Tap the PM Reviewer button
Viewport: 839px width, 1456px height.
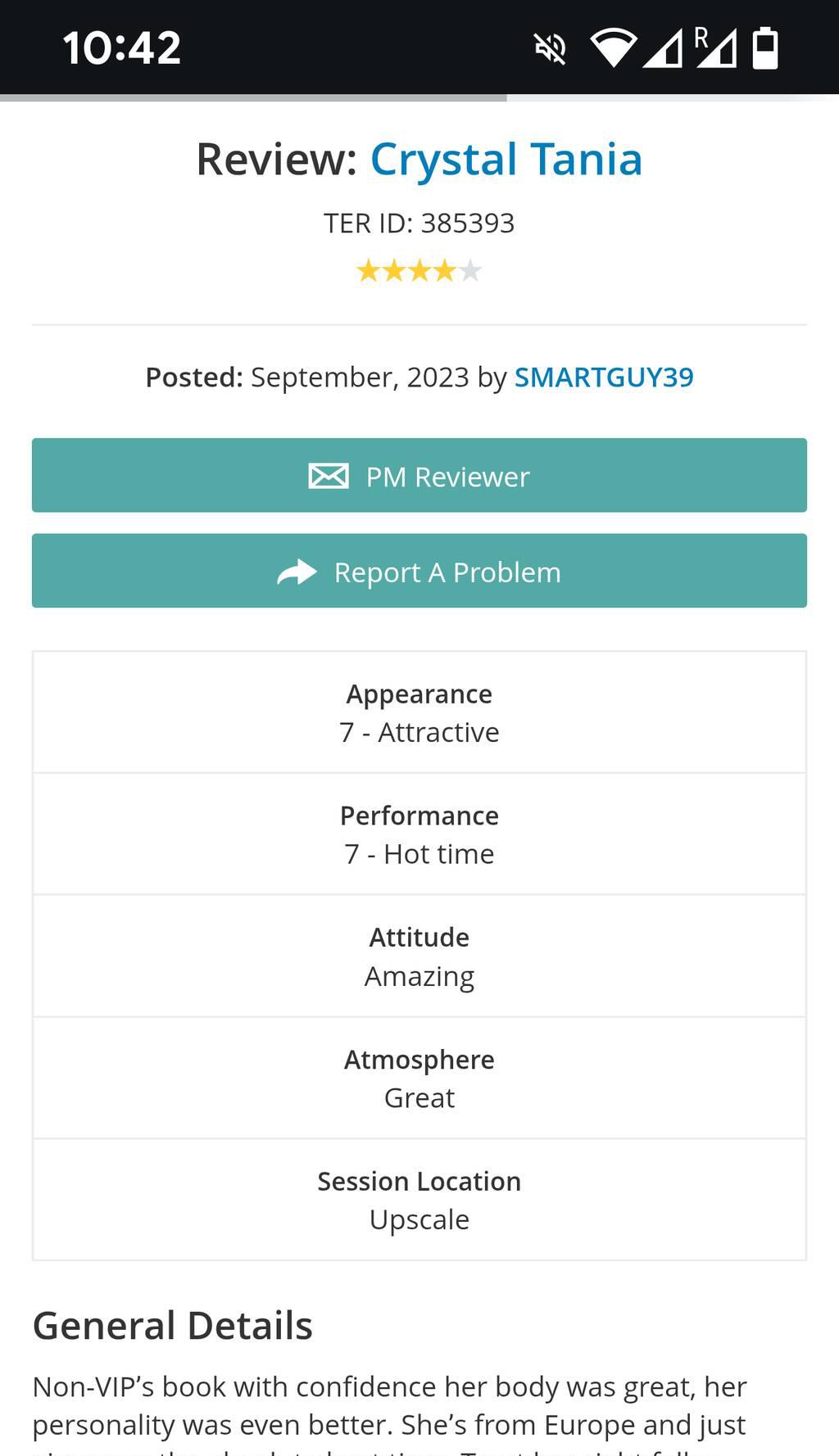pos(419,476)
